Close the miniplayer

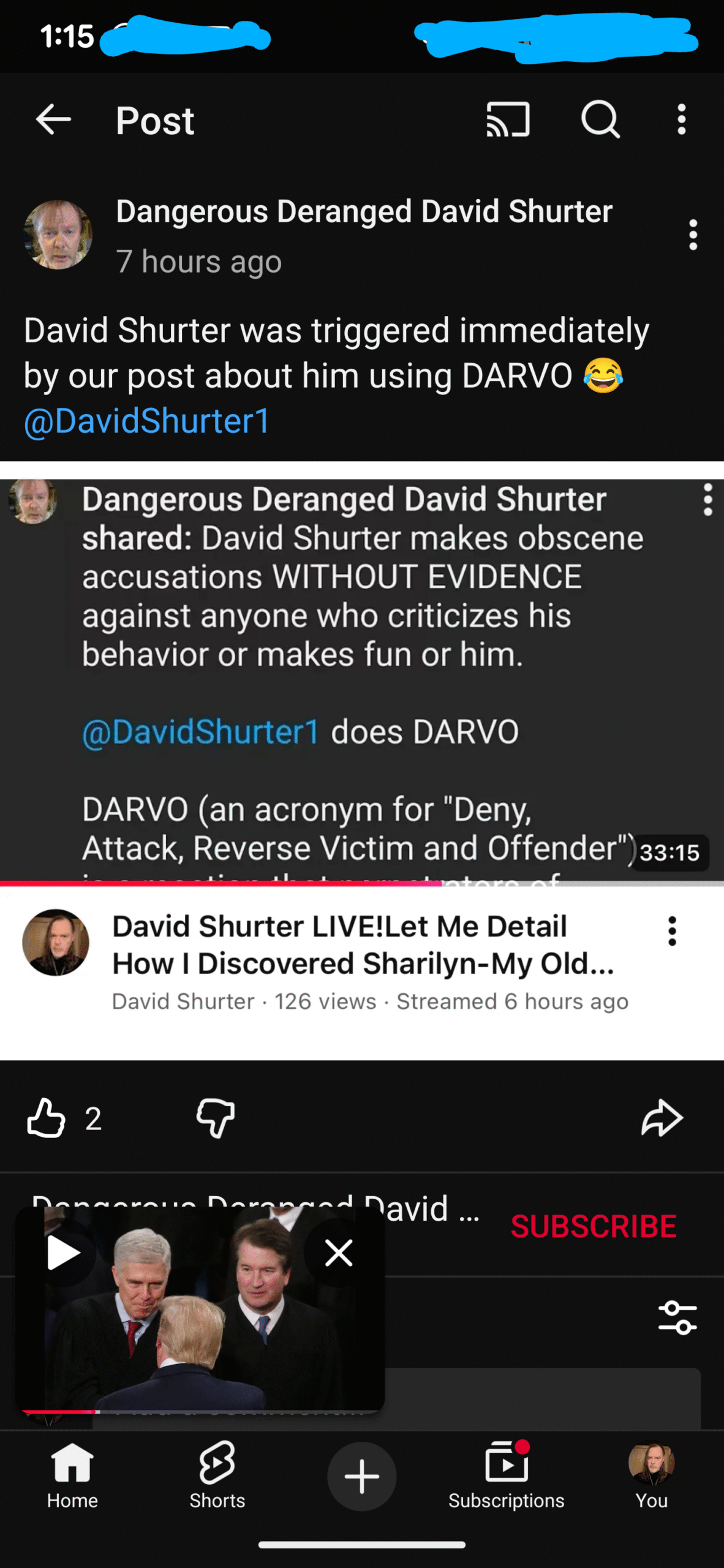point(339,1253)
